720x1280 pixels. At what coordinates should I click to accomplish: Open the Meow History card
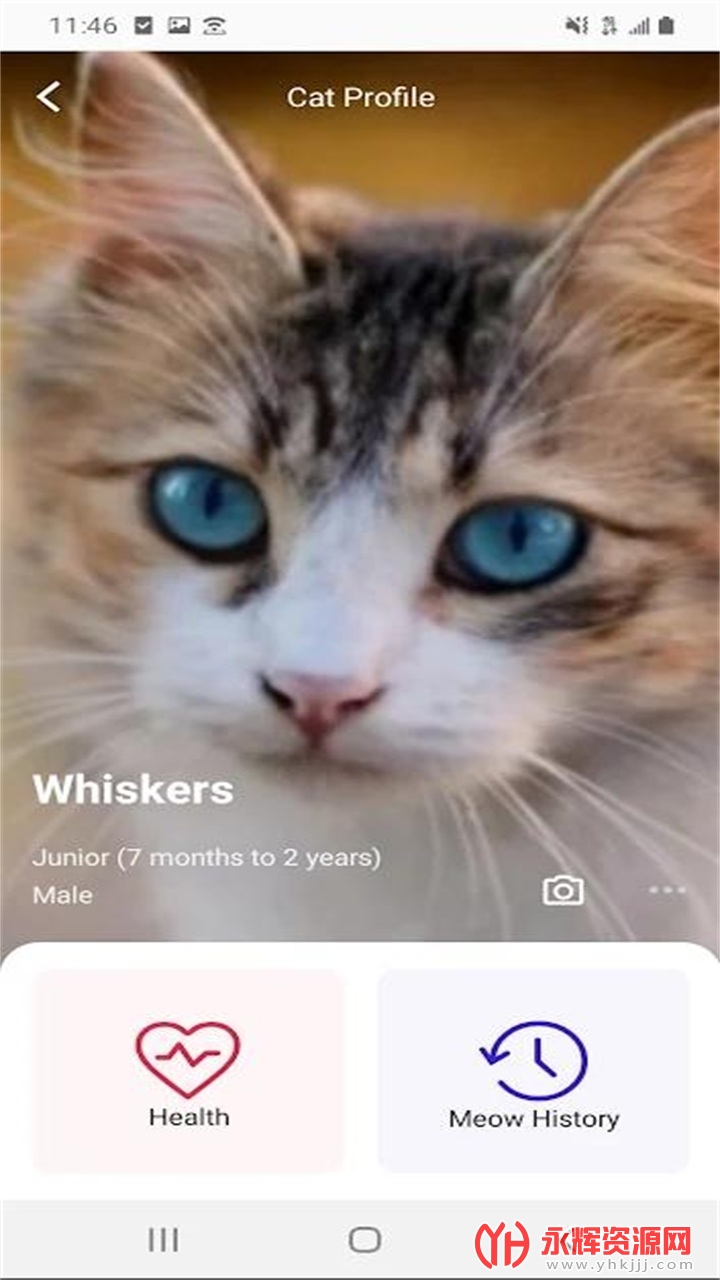(x=533, y=1071)
